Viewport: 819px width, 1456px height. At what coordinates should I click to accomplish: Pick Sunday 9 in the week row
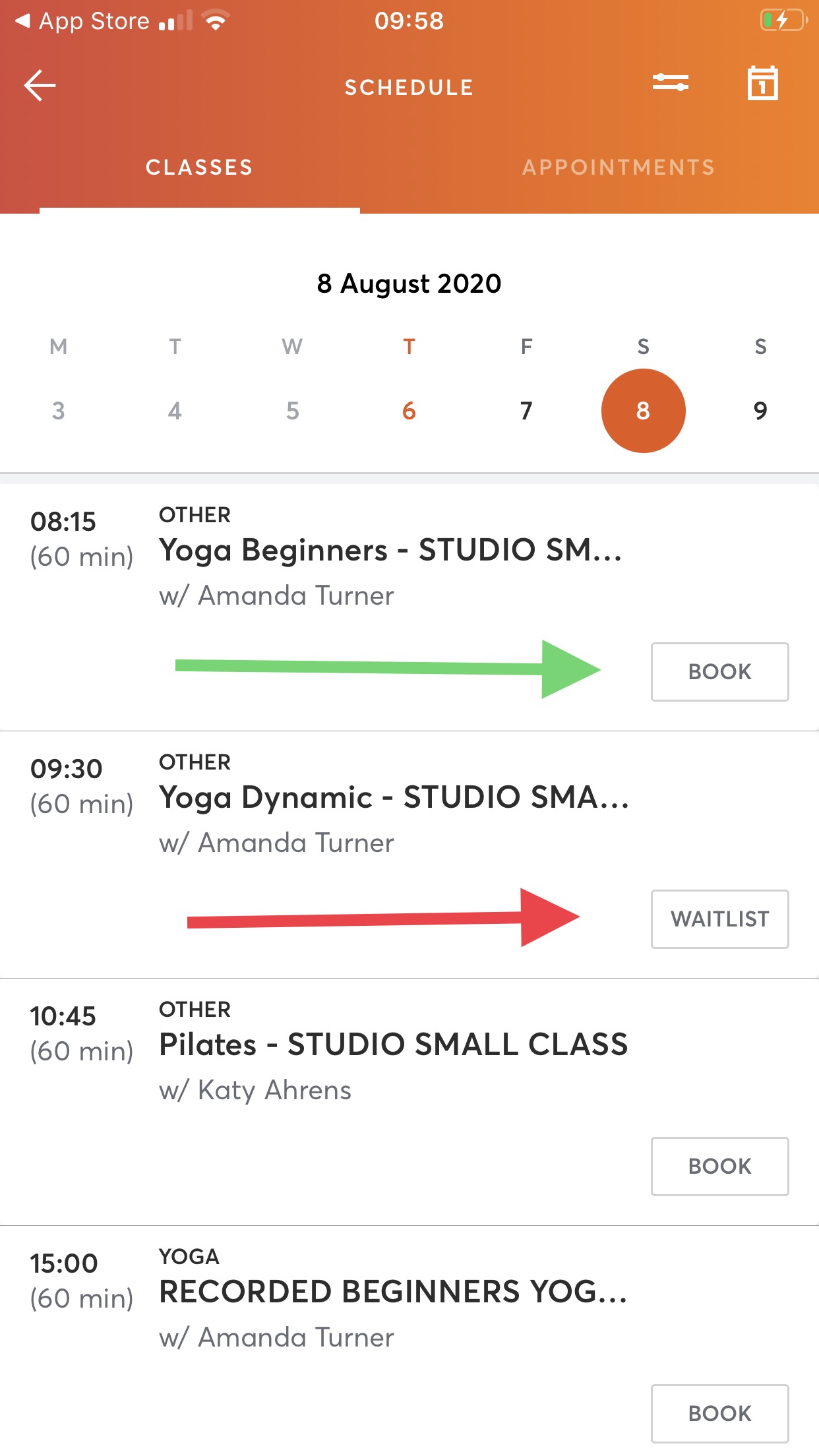tap(760, 411)
